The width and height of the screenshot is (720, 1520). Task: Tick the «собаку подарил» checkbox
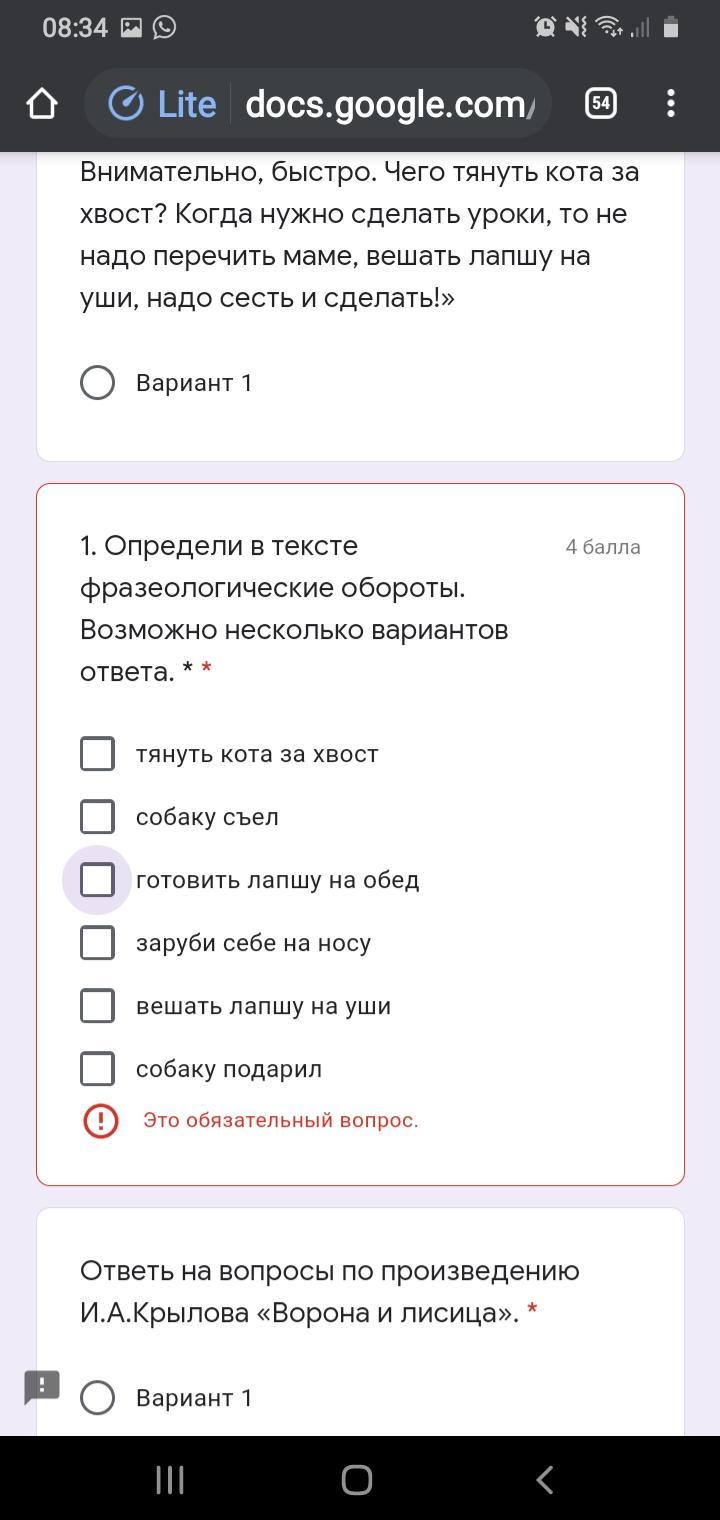pyautogui.click(x=97, y=1069)
